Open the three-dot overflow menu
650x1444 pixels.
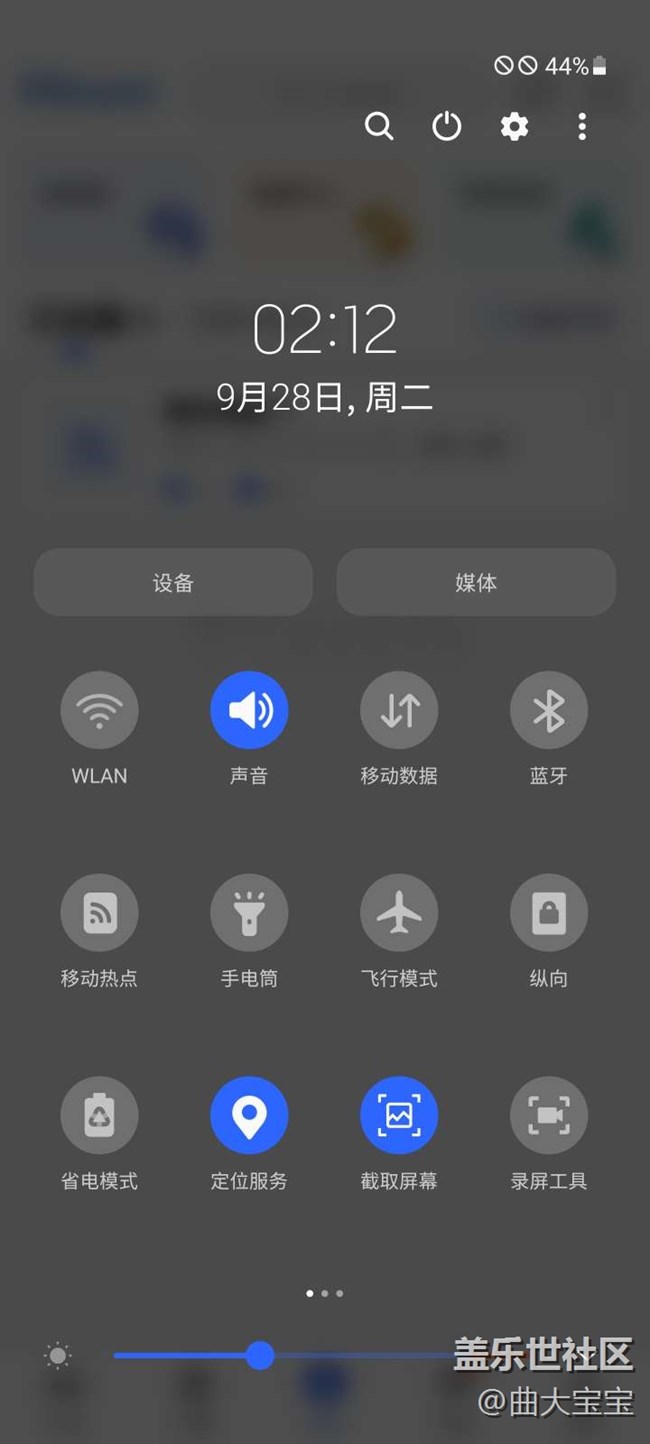click(x=582, y=126)
